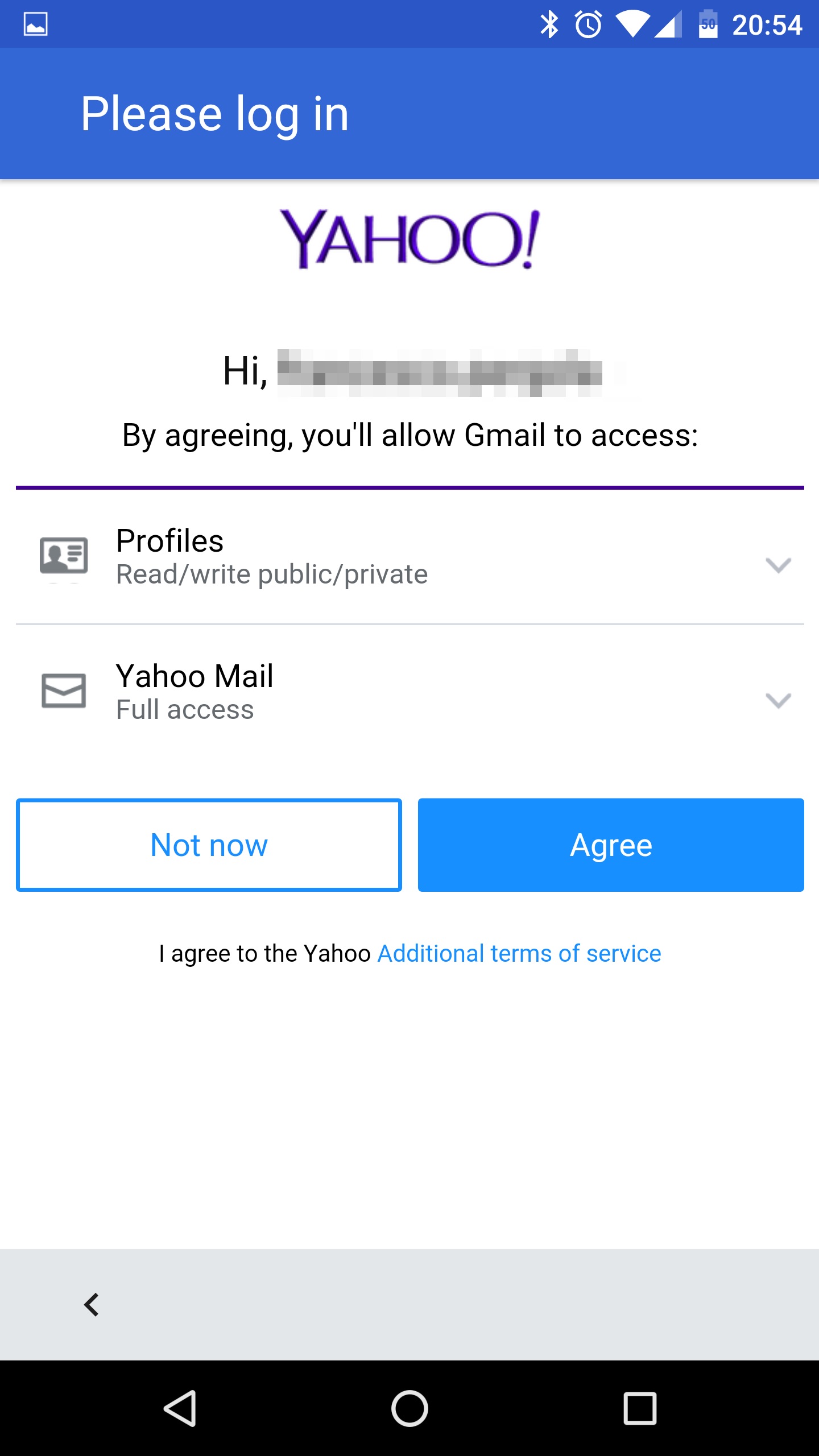Tap the system back button
The height and width of the screenshot is (1456, 819).
coord(180,1408)
